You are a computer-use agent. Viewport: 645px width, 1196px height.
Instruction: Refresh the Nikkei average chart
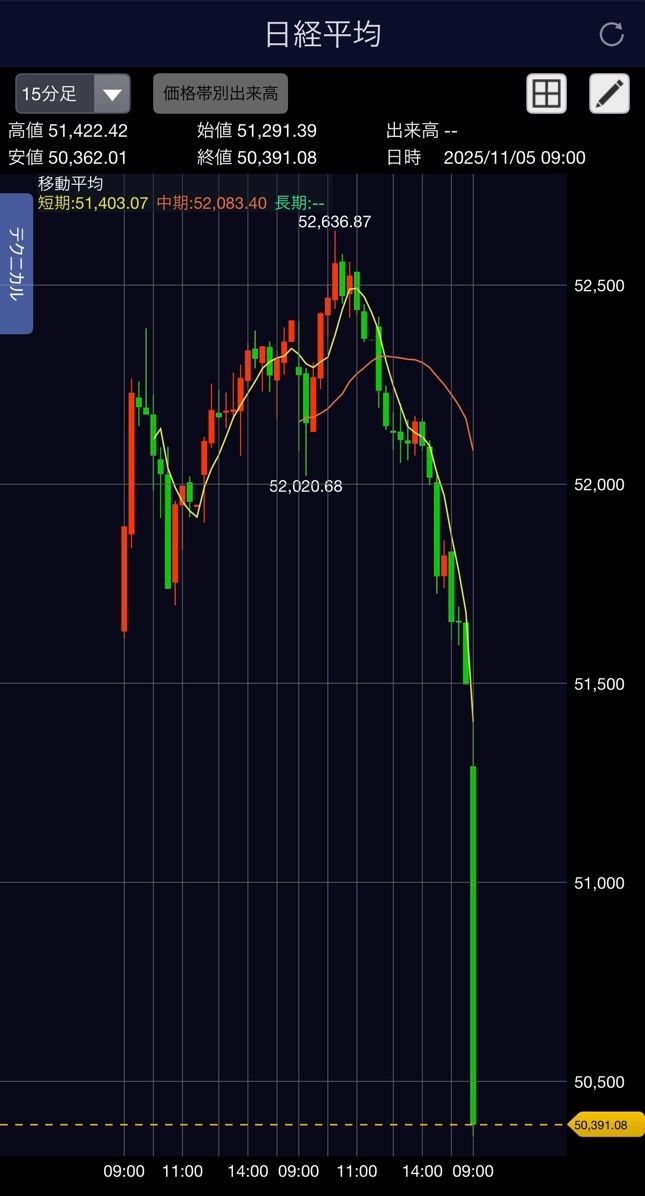[x=611, y=34]
